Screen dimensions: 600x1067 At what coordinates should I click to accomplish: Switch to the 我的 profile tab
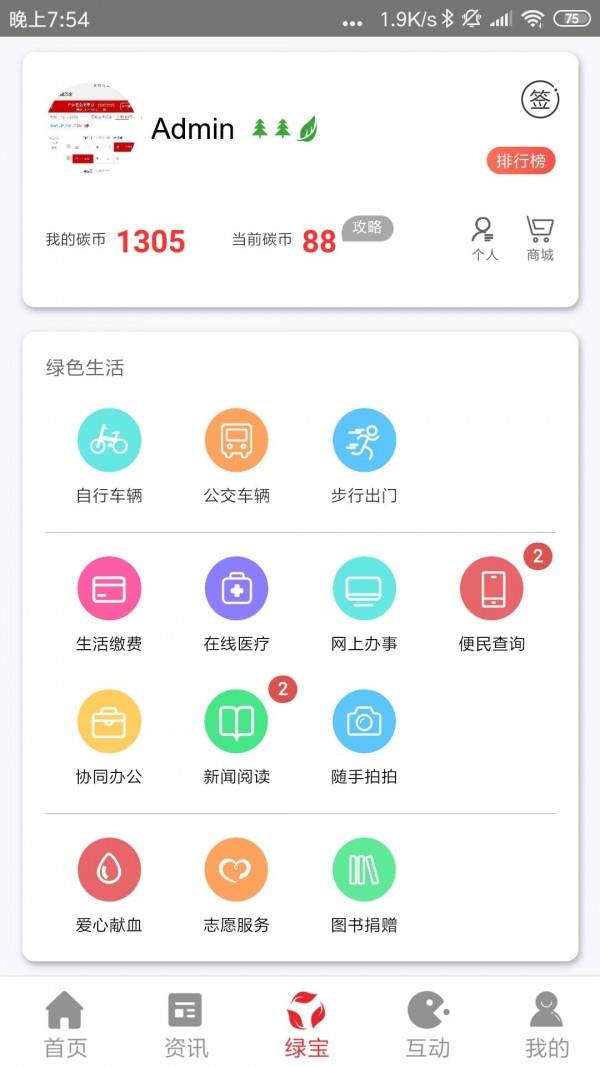547,1025
